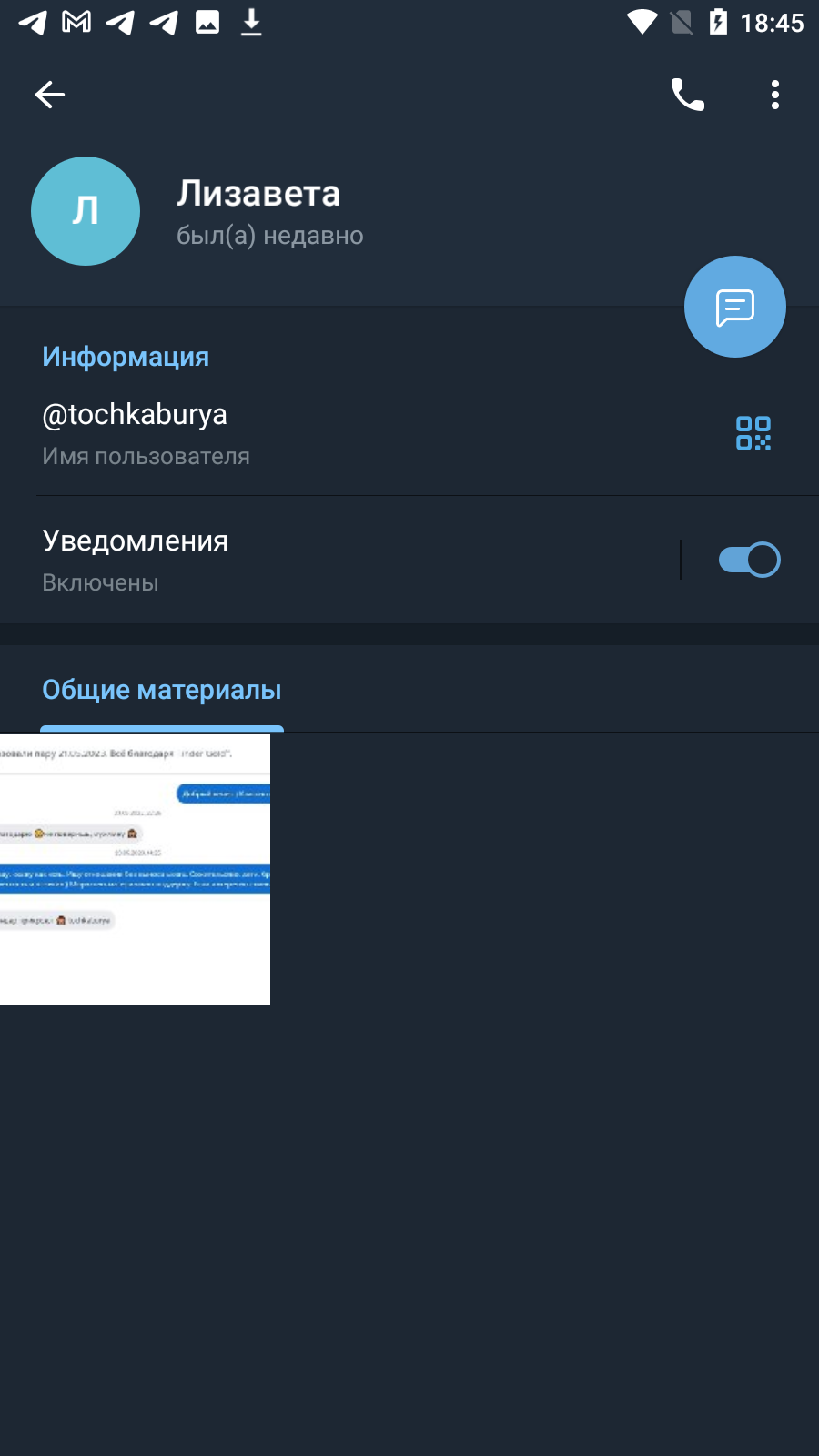Disable the Уведомления switch
The width and height of the screenshot is (819, 1456).
pyautogui.click(x=750, y=560)
